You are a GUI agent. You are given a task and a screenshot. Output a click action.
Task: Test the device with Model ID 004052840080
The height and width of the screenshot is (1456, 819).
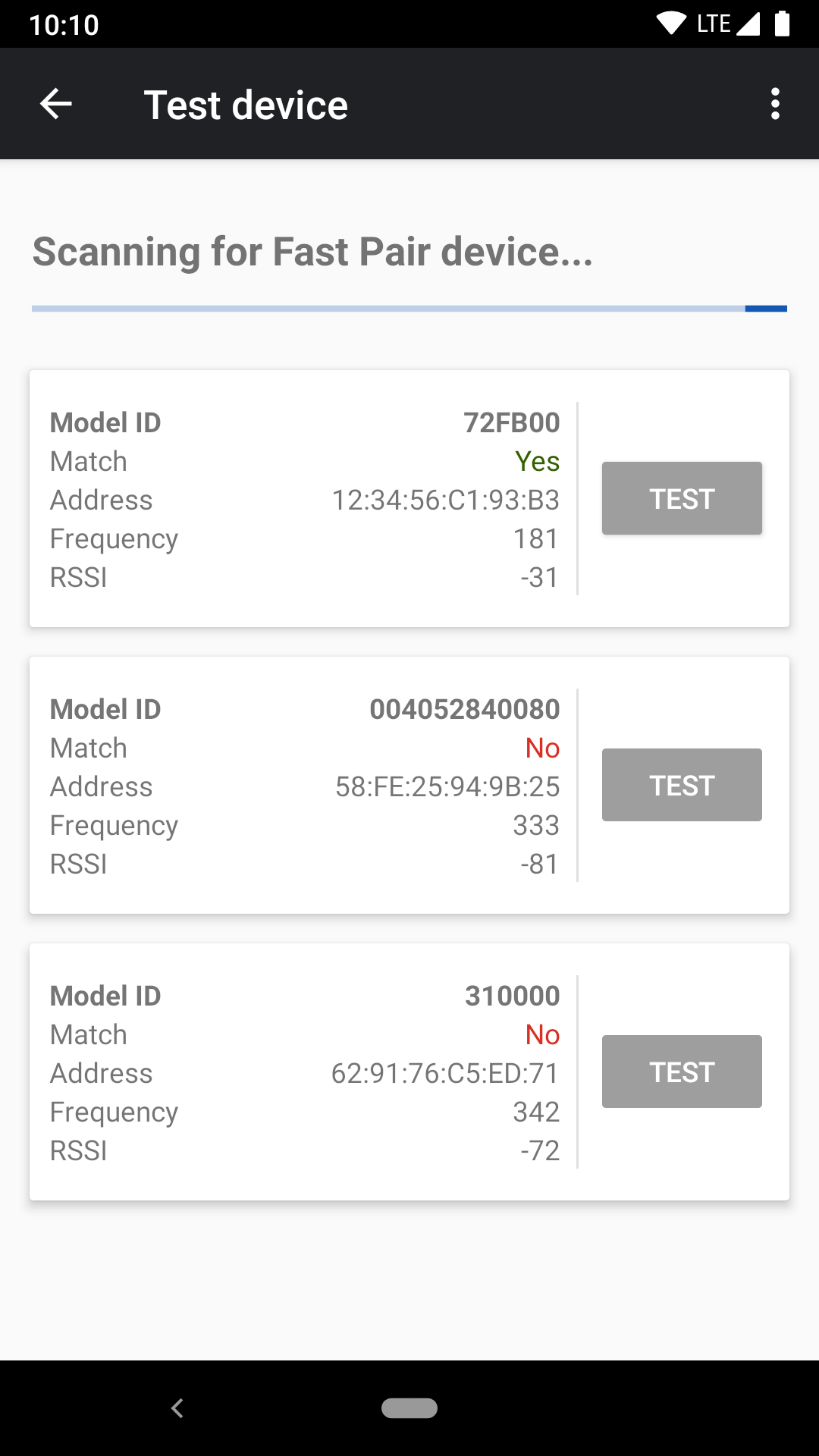(681, 785)
